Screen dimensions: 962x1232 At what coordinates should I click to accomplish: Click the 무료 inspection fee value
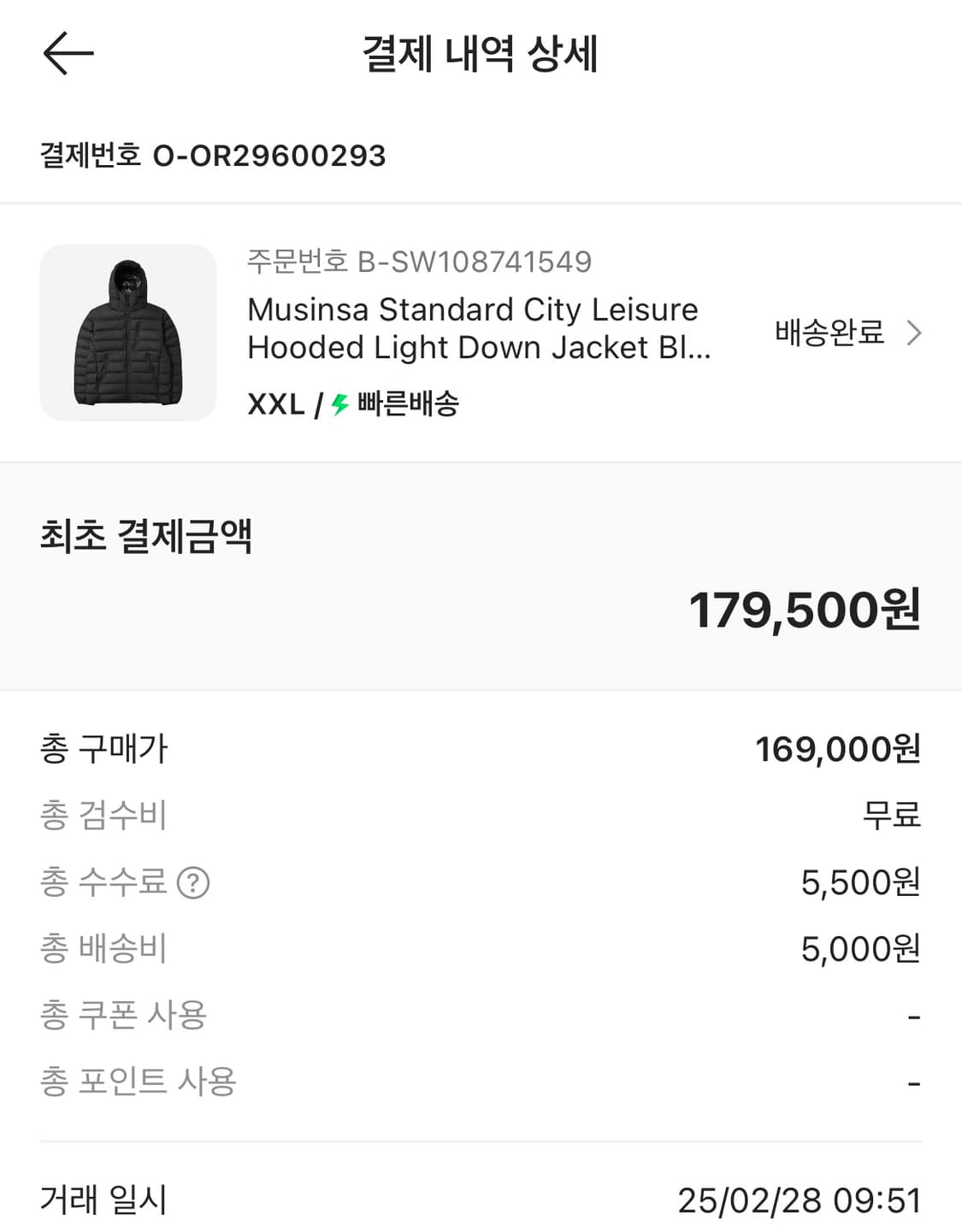point(893,816)
